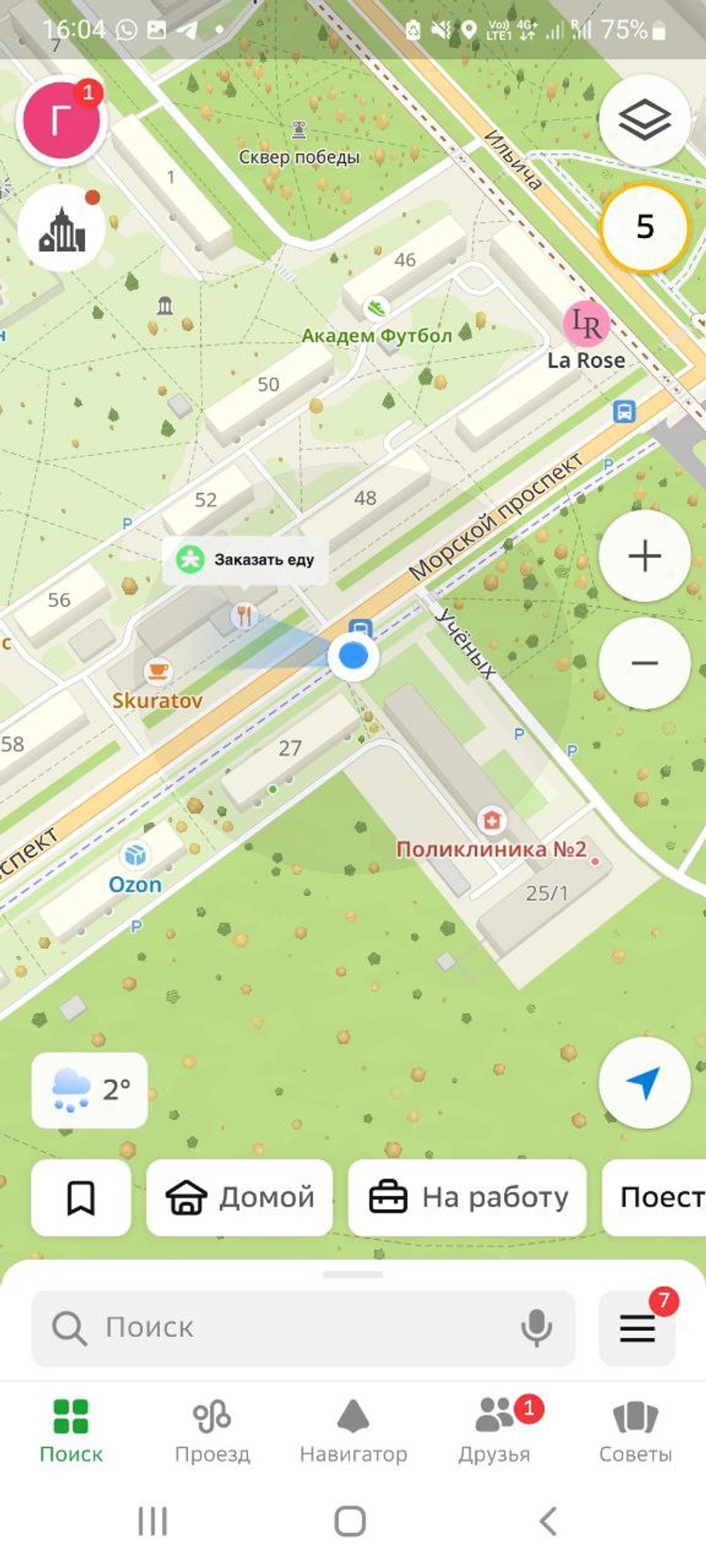The width and height of the screenshot is (706, 1568).
Task: Tap the Заказать еду map bubble
Action: pos(246,559)
